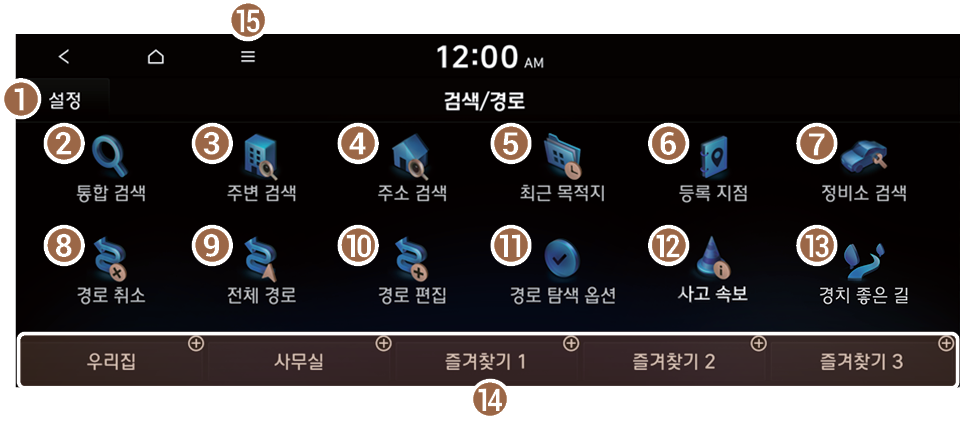Open 경로 탐색 옵션 route options
960x424 pixels.
[x=564, y=273]
